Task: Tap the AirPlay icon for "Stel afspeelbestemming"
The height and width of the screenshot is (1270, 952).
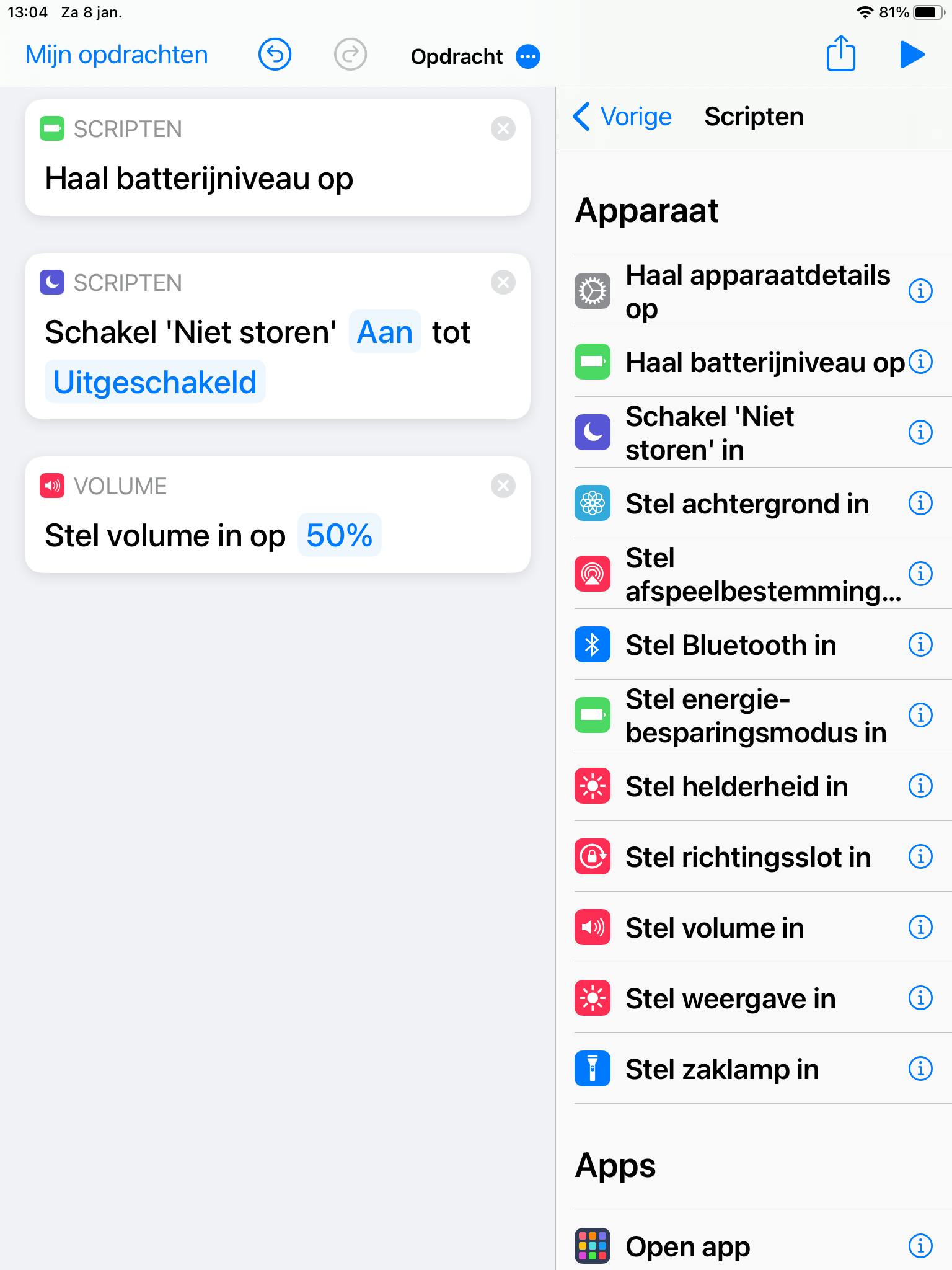Action: pyautogui.click(x=593, y=574)
